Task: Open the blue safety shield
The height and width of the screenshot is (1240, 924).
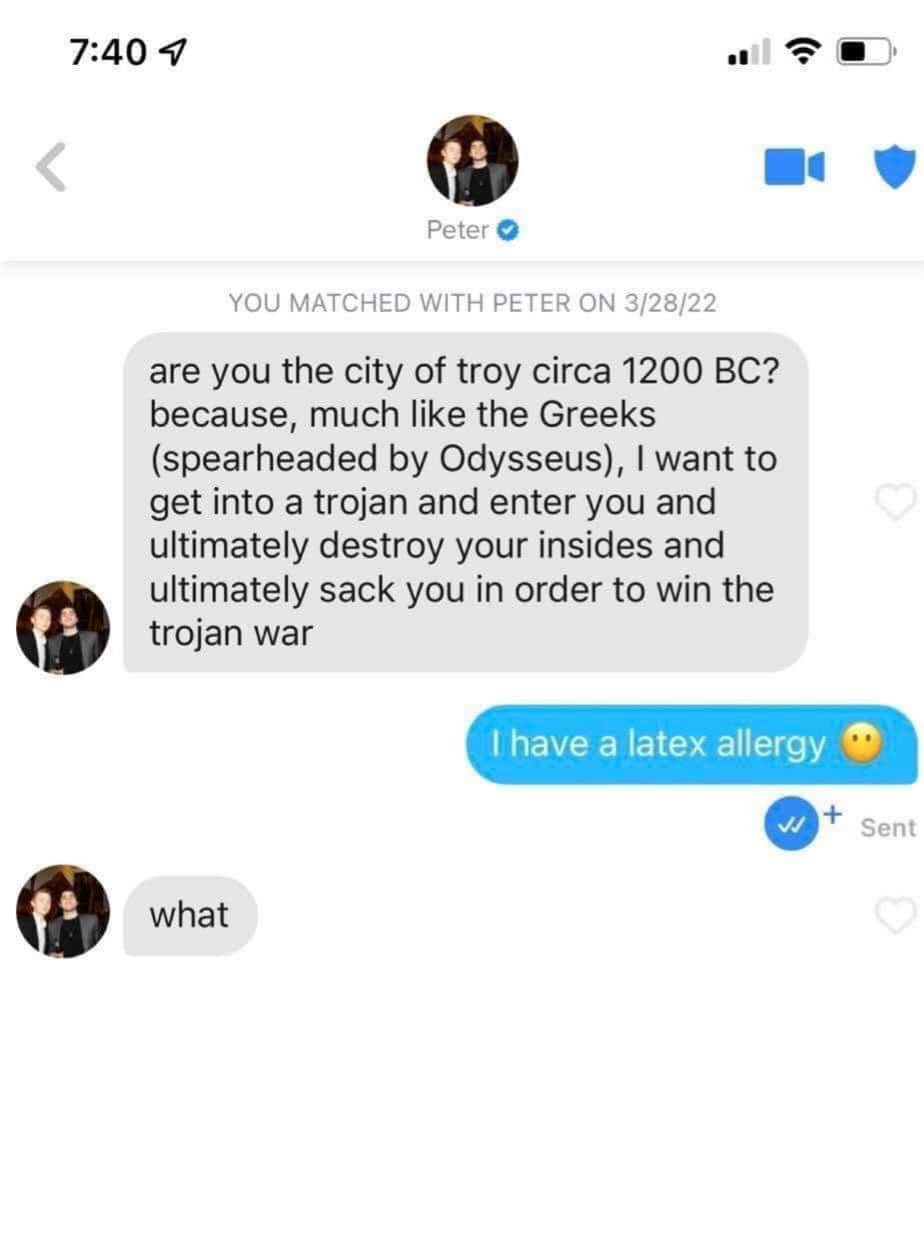Action: coord(895,167)
